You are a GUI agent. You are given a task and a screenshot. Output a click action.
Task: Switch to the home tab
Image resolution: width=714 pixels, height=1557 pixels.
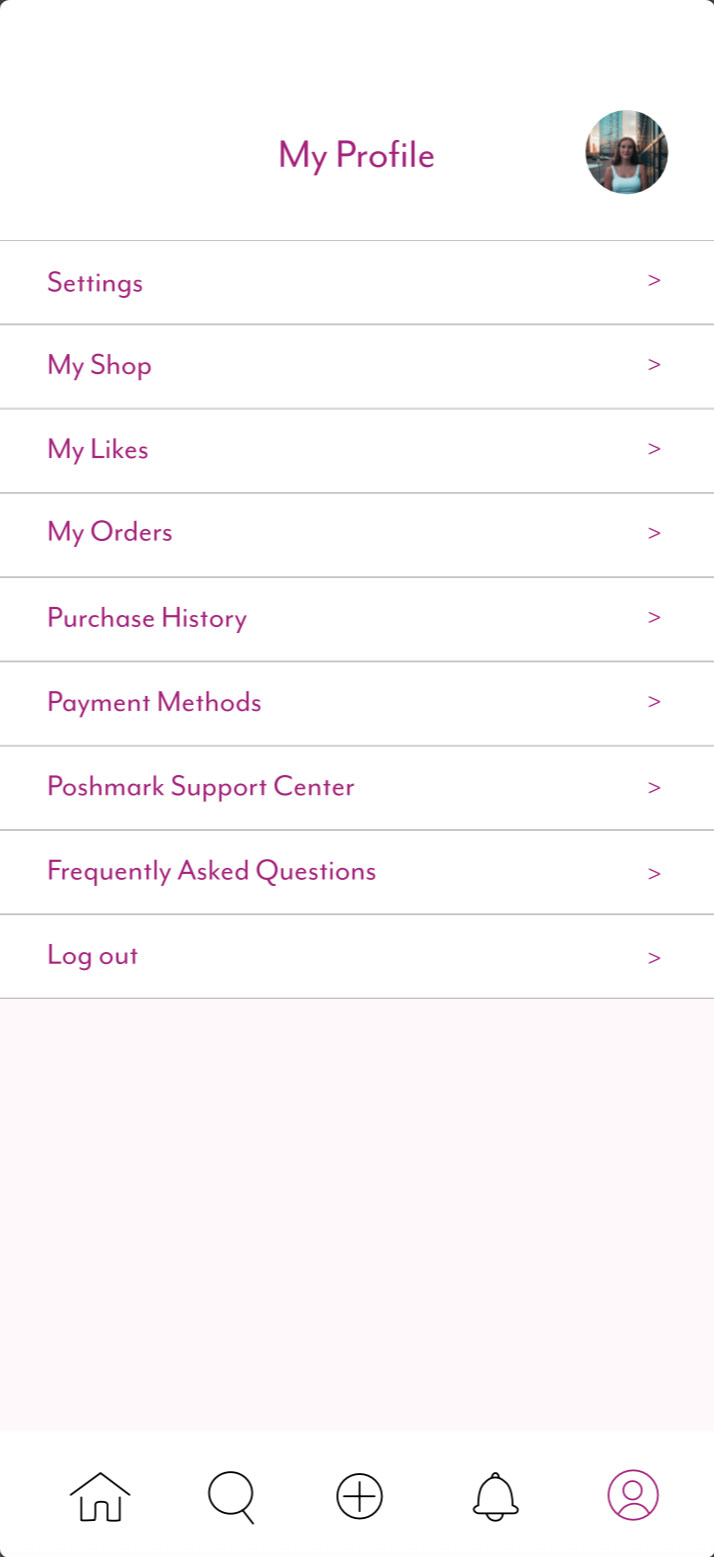[x=100, y=1497]
